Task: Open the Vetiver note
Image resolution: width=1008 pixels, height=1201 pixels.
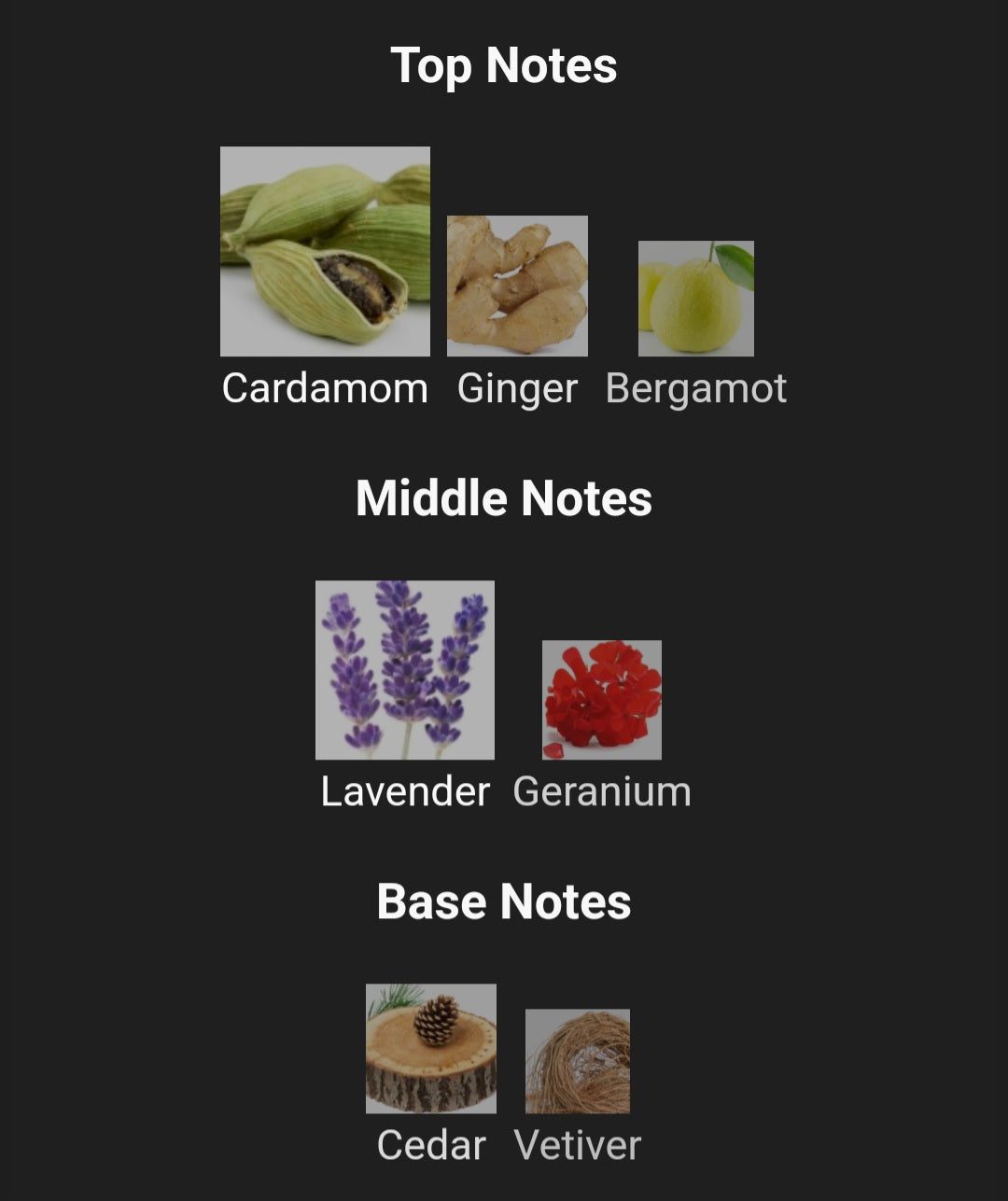Action: pos(578,1062)
